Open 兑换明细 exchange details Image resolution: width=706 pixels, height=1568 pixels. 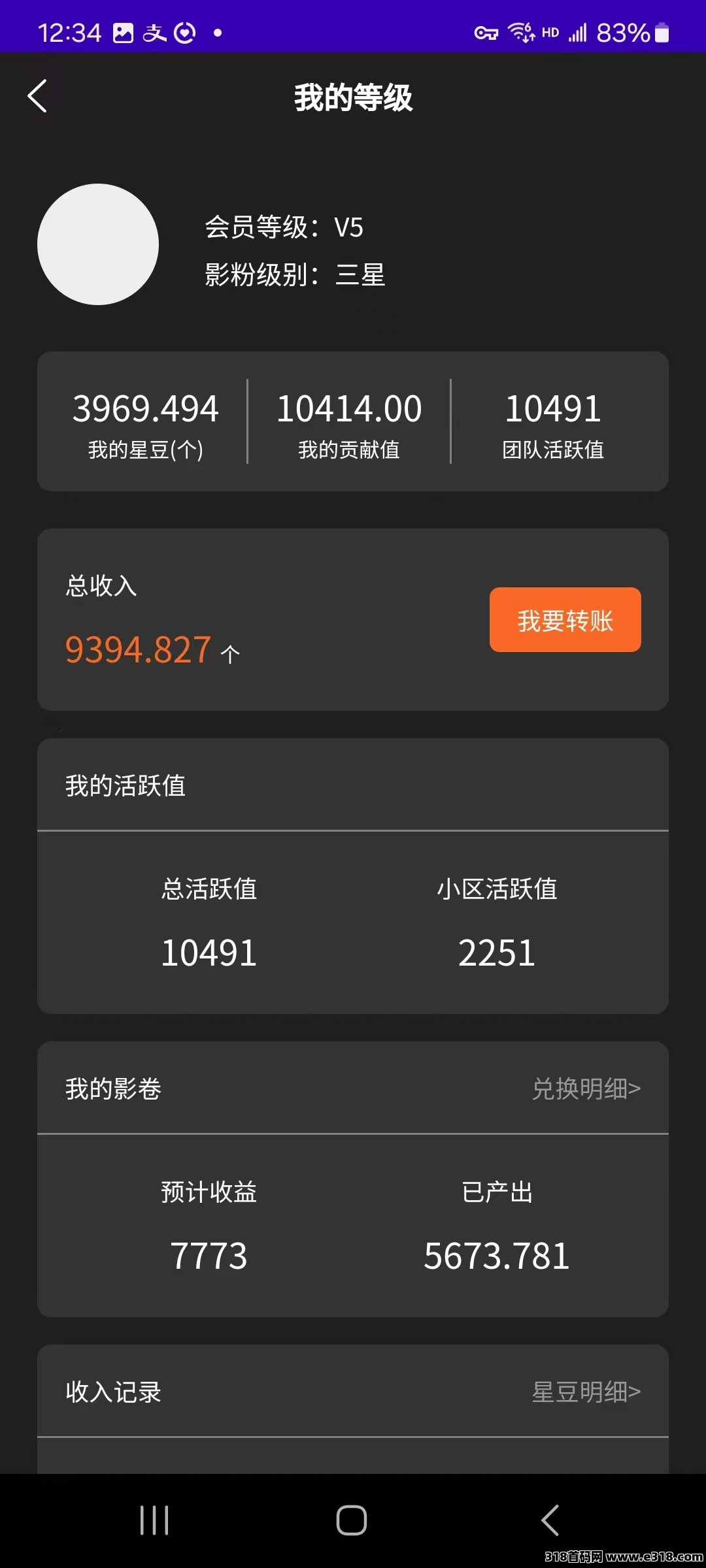[x=586, y=1088]
